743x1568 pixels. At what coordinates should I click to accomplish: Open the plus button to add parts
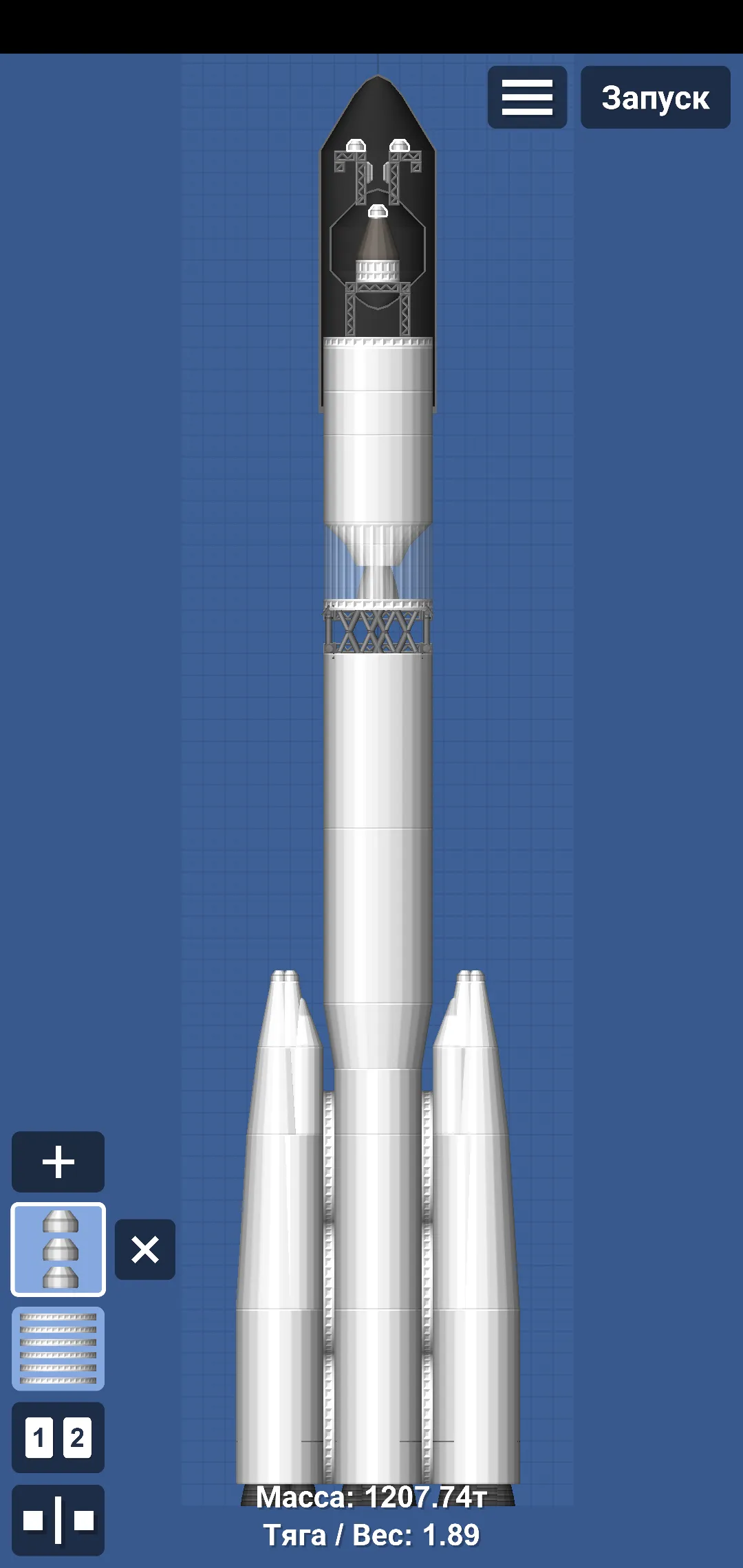[58, 1162]
